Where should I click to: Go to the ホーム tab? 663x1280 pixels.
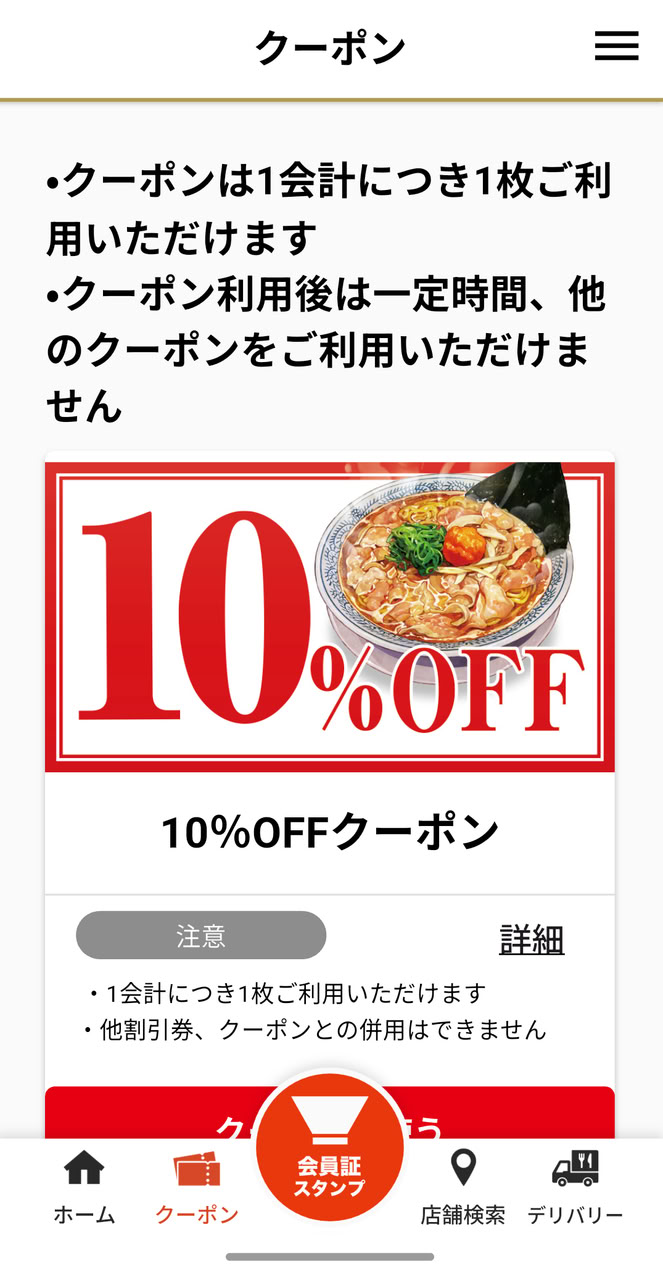pyautogui.click(x=84, y=1187)
